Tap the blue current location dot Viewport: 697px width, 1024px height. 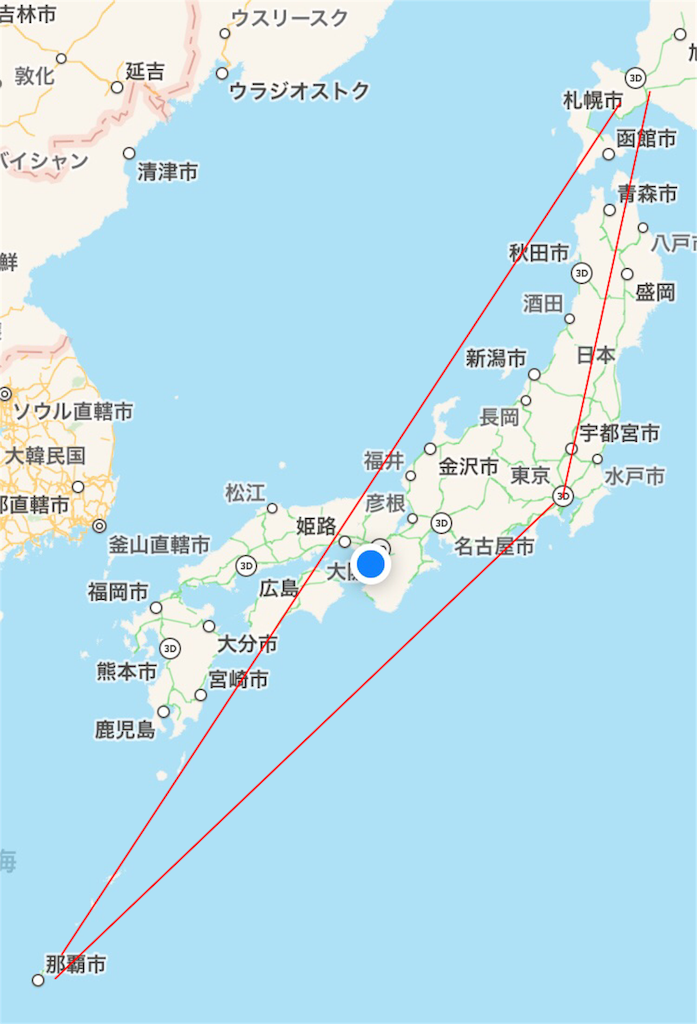[371, 564]
